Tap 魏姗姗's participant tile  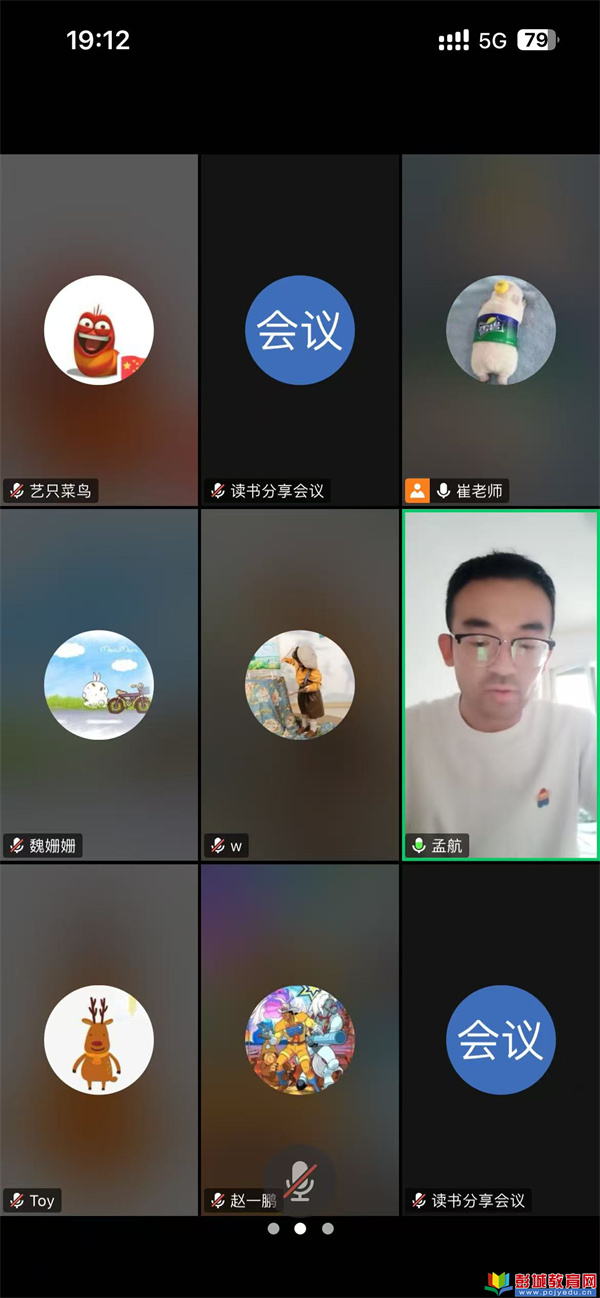pos(99,685)
